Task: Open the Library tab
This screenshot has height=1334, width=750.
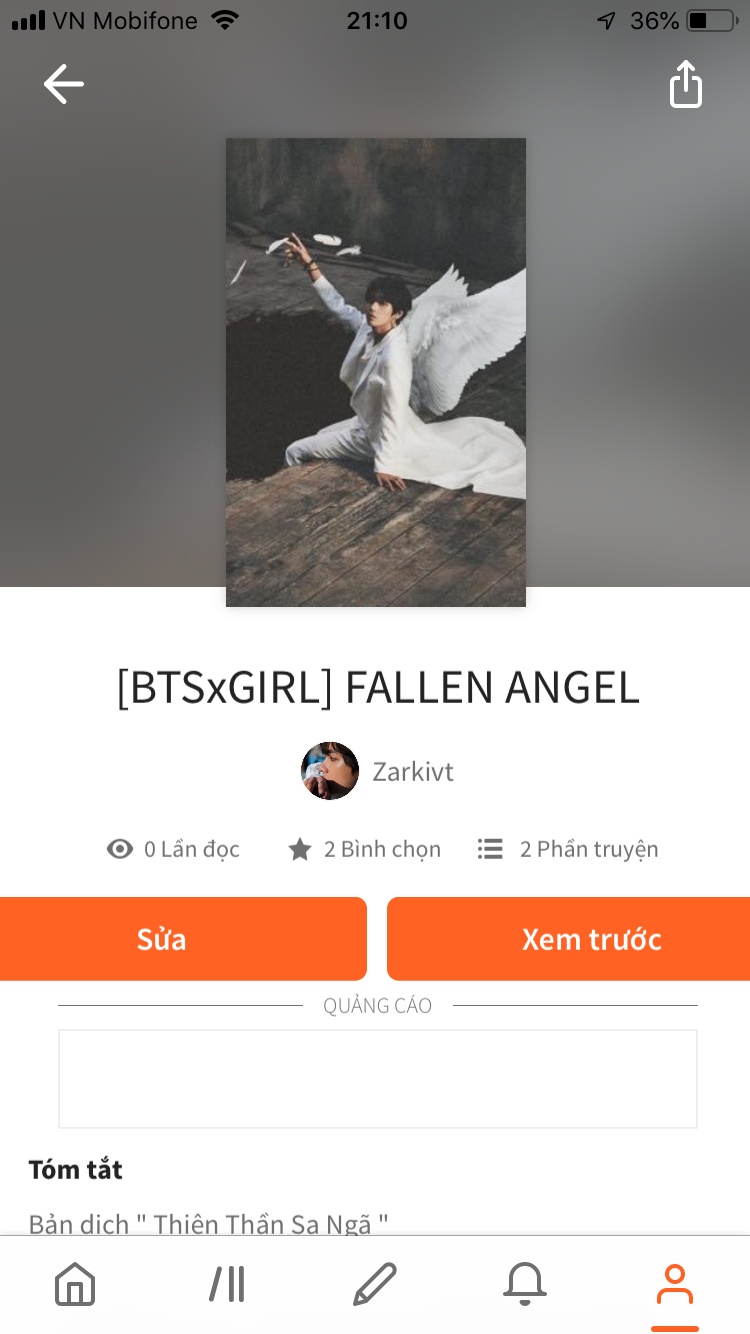Action: pos(227,1284)
